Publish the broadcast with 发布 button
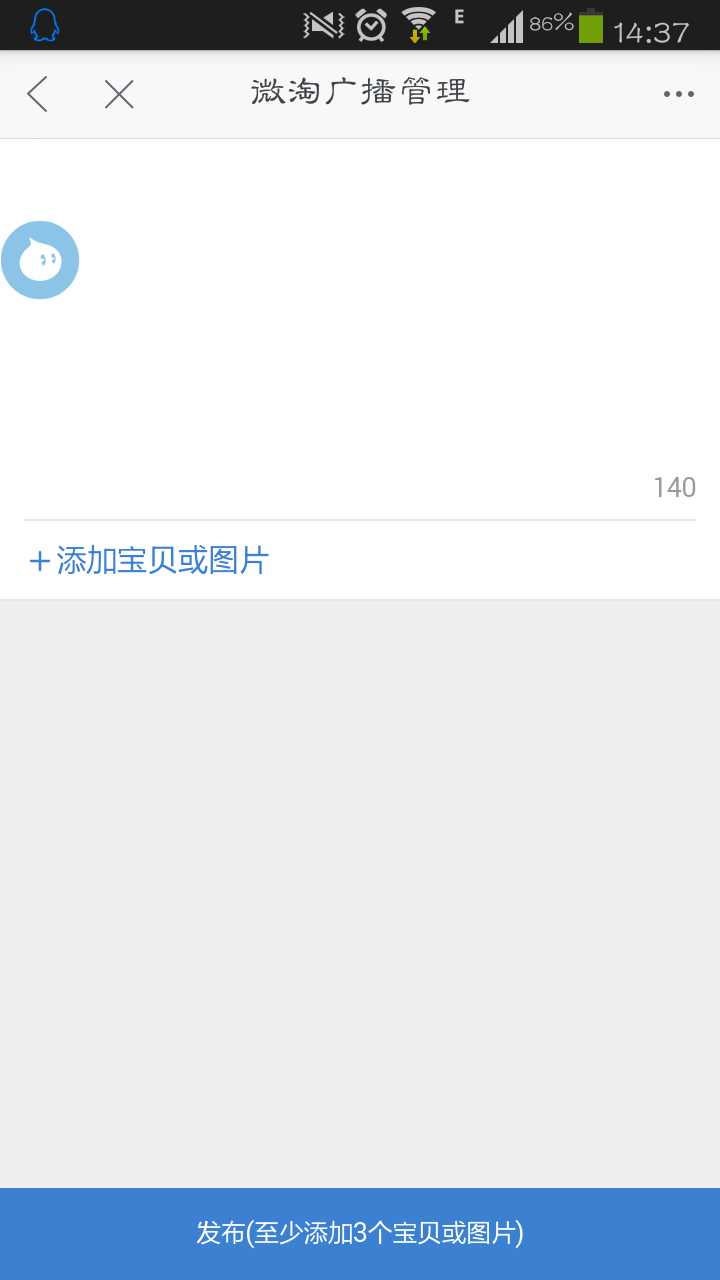Screen dimensions: 720x1280 pyautogui.click(x=360, y=1233)
